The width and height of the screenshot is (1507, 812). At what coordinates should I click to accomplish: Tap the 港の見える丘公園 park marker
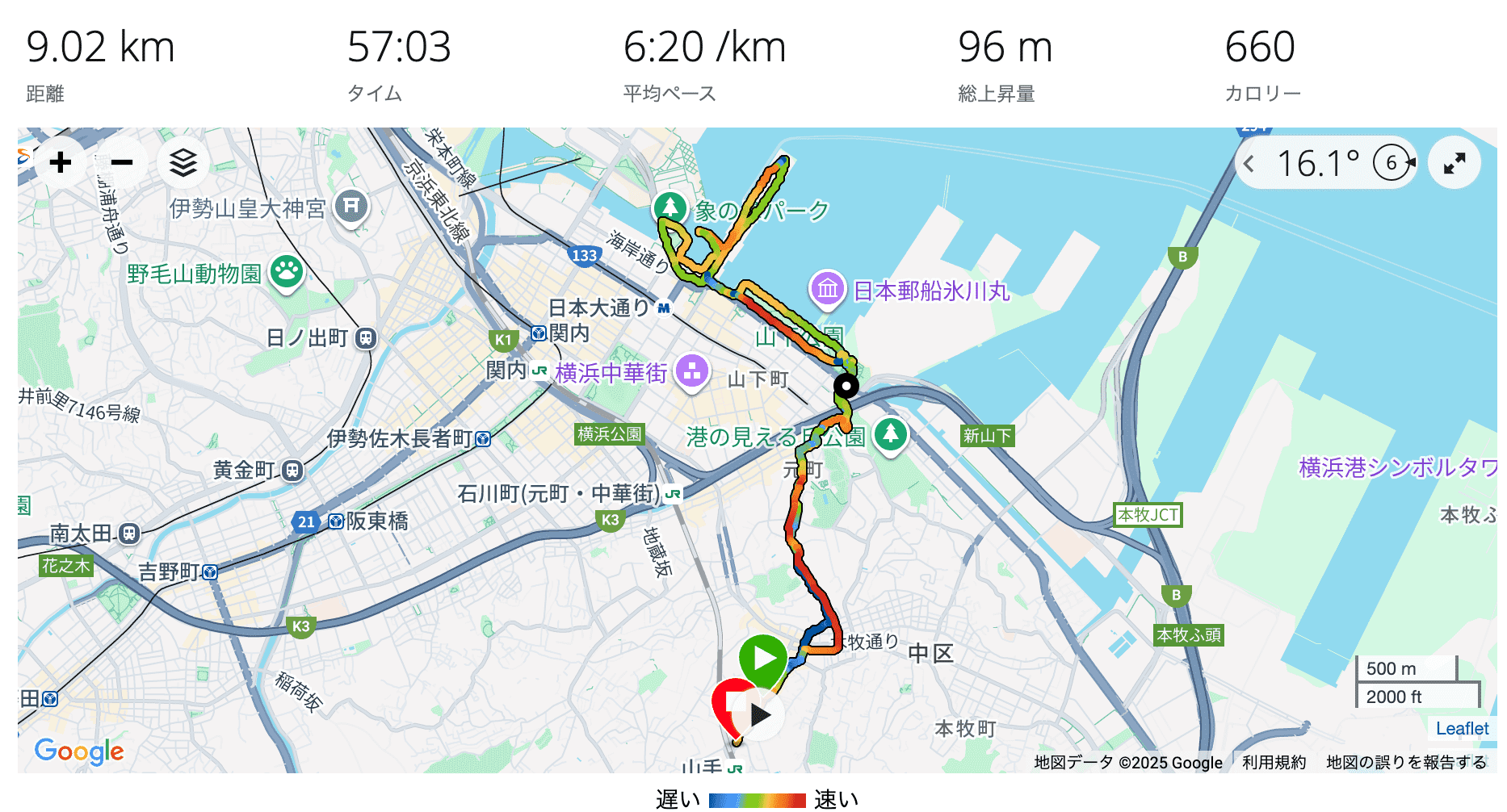pyautogui.click(x=890, y=433)
